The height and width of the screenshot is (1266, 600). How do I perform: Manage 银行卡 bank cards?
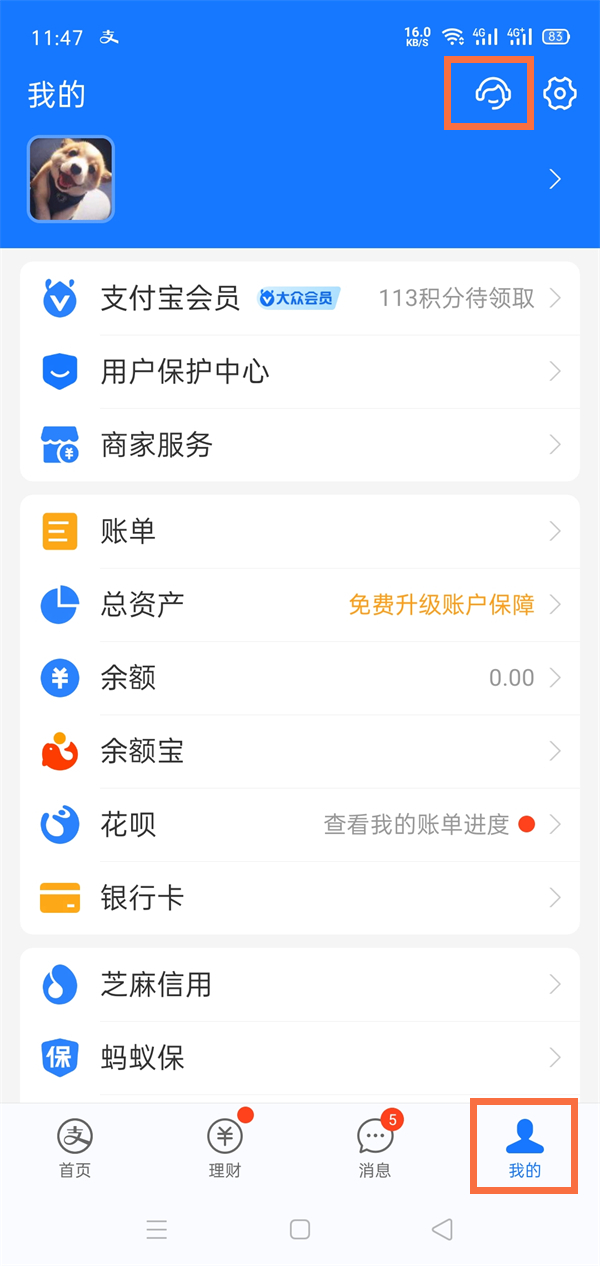[x=300, y=898]
